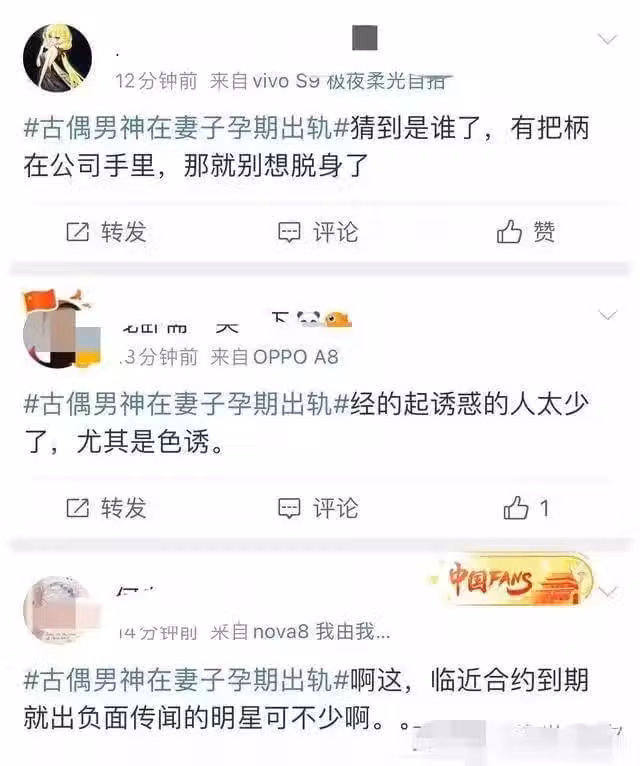Image resolution: width=640 pixels, height=766 pixels.
Task: Like the post from vivo S9
Action: 526,232
